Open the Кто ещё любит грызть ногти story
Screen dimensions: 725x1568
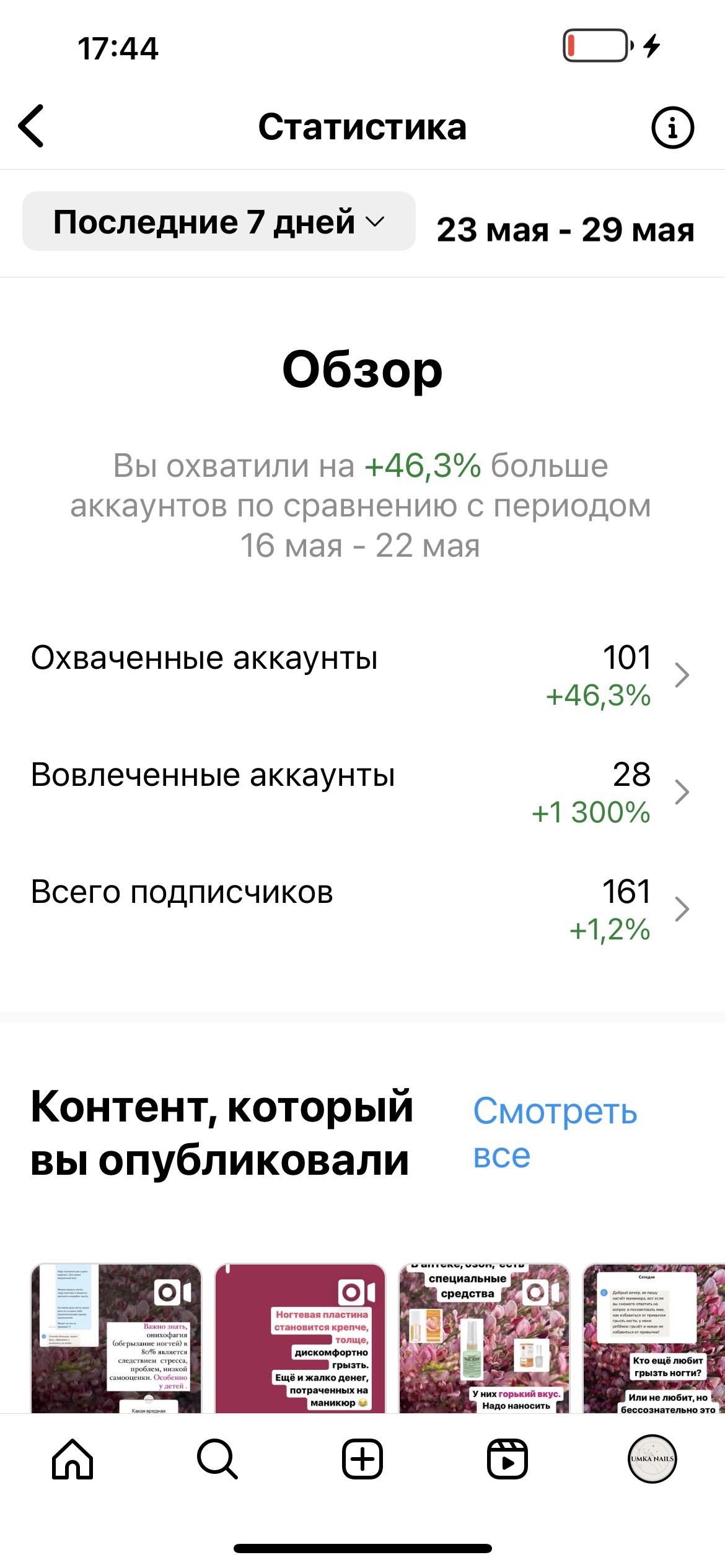(x=654, y=1338)
